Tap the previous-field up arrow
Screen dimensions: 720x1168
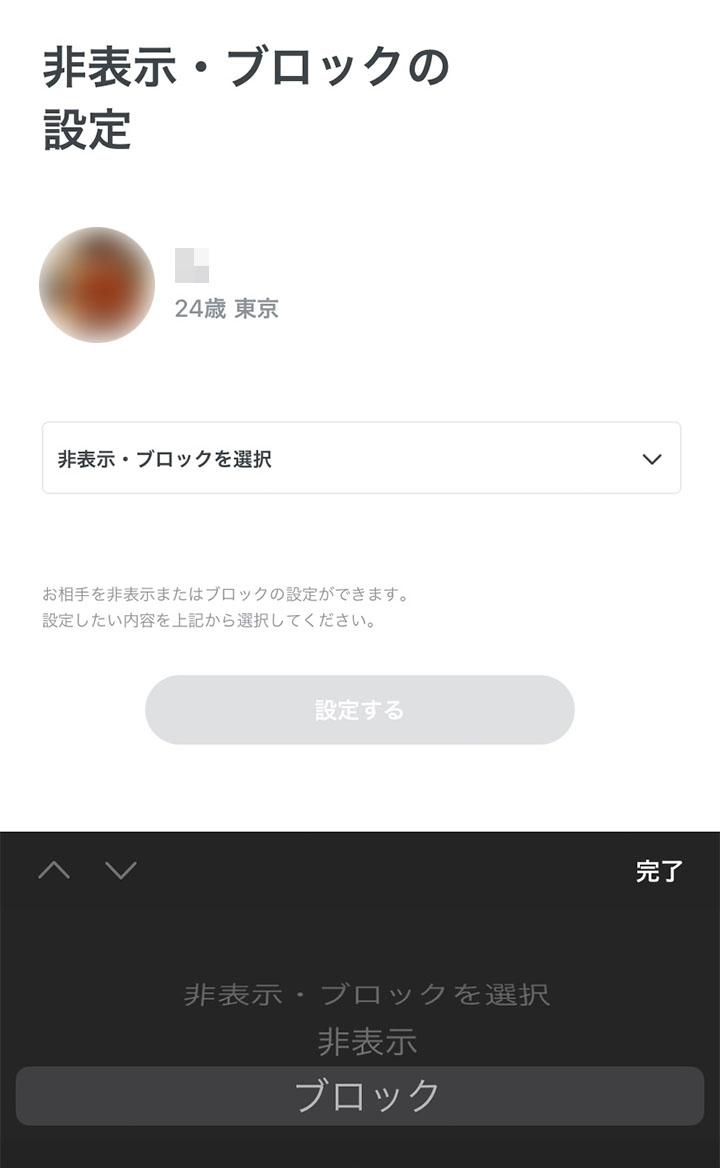pos(54,869)
